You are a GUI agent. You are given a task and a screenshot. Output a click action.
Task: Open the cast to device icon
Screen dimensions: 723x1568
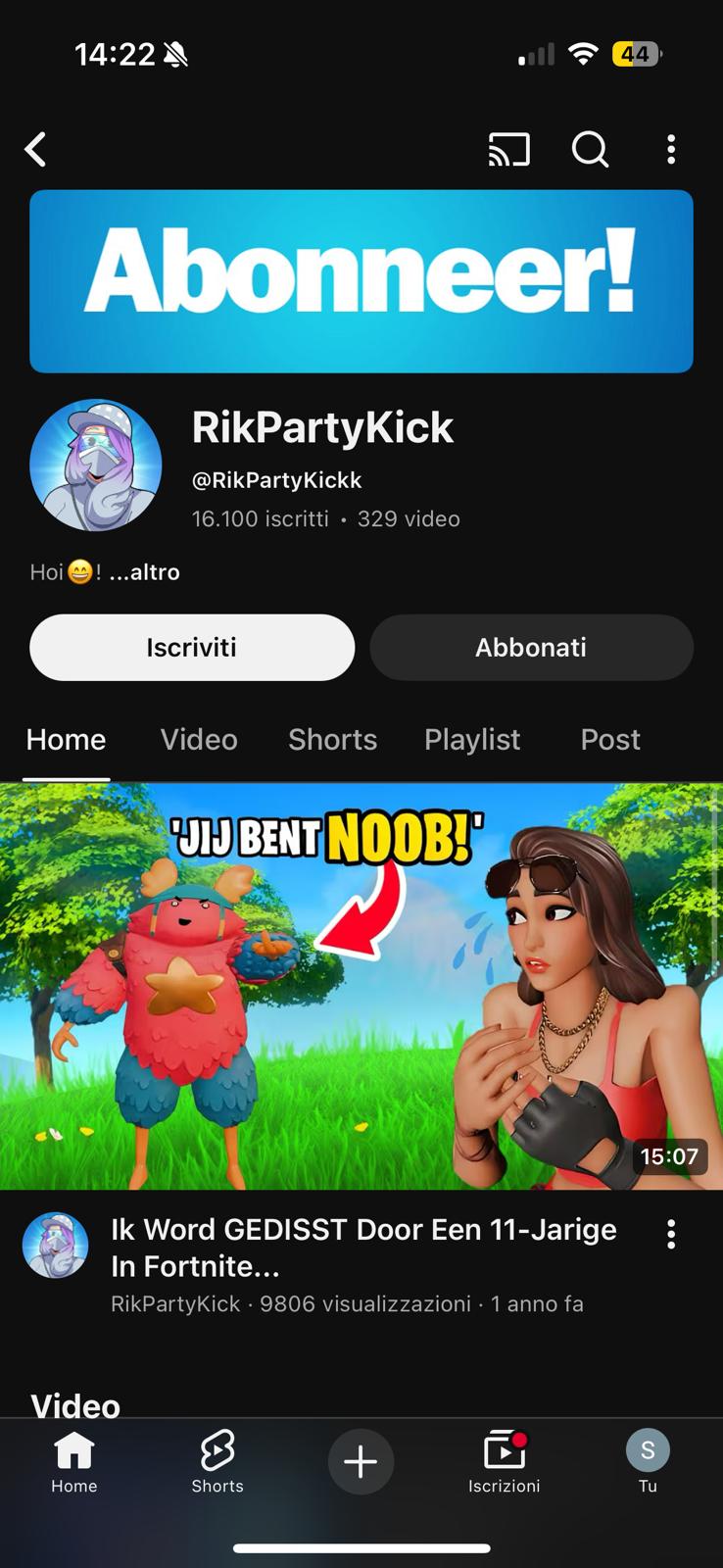(x=508, y=150)
